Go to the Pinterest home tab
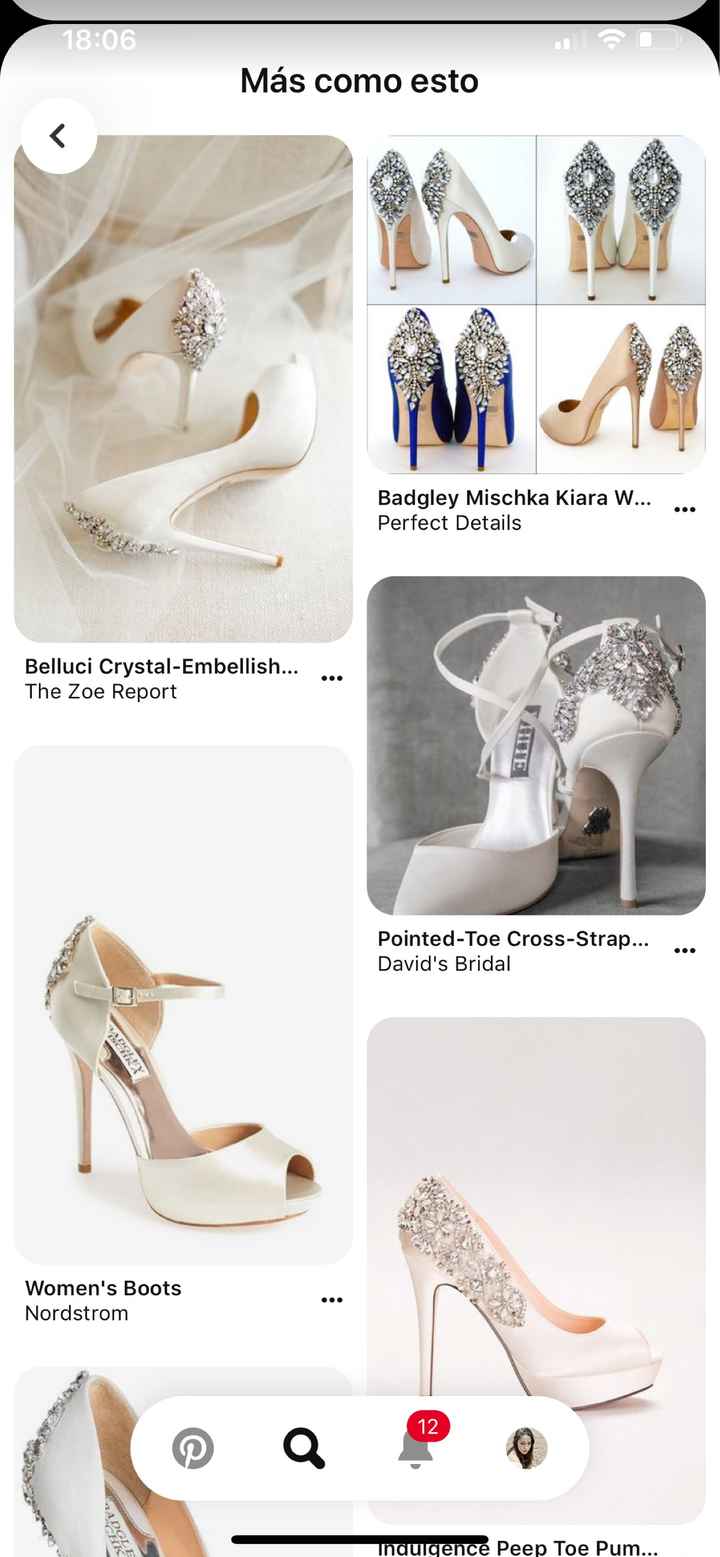Image resolution: width=720 pixels, height=1557 pixels. 193,1448
